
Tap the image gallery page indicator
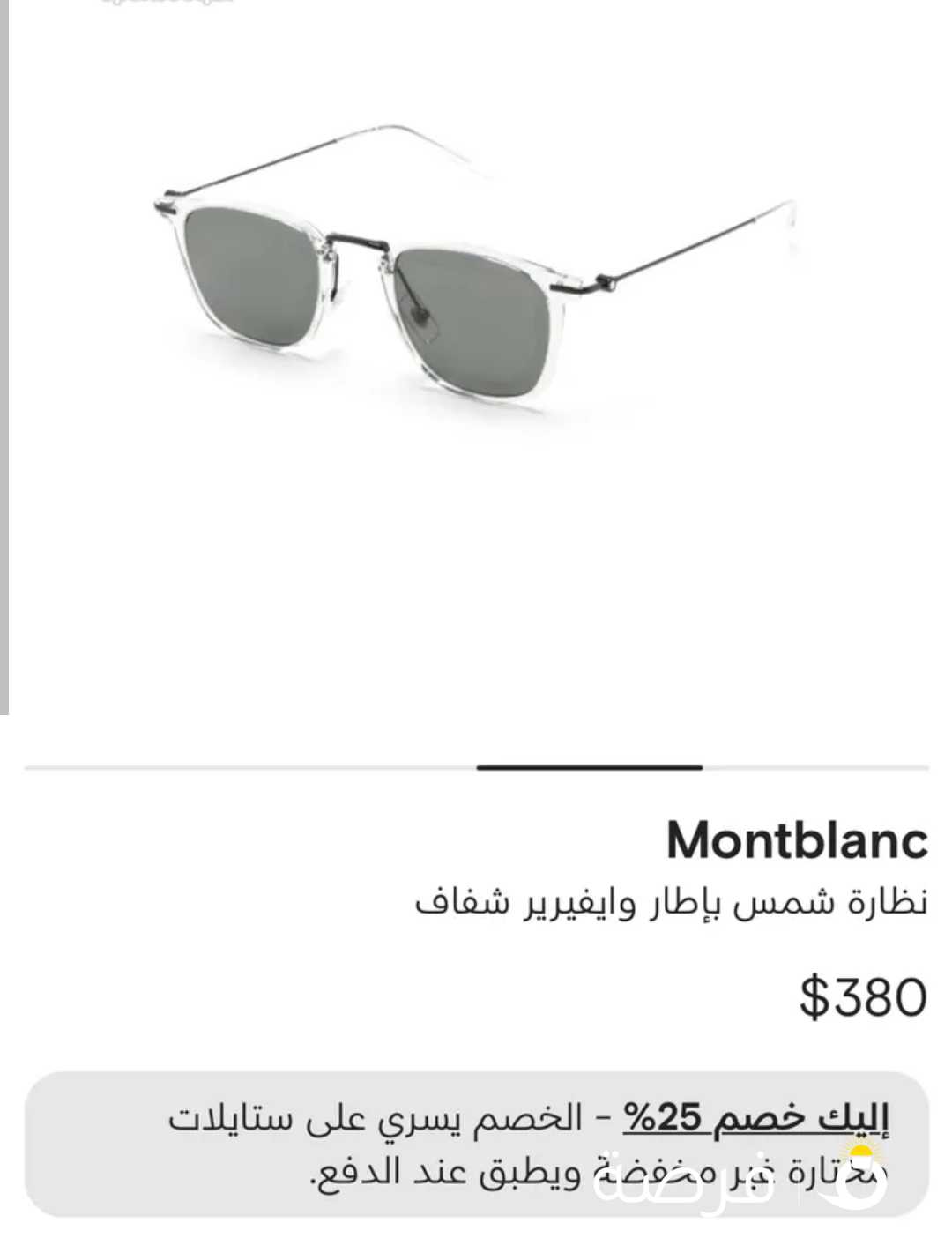[589, 768]
